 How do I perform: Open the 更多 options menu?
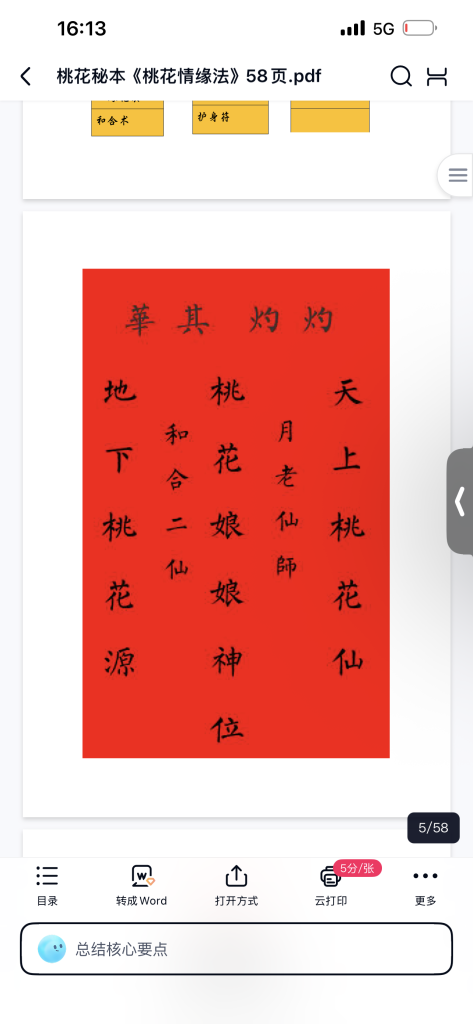tap(425, 886)
